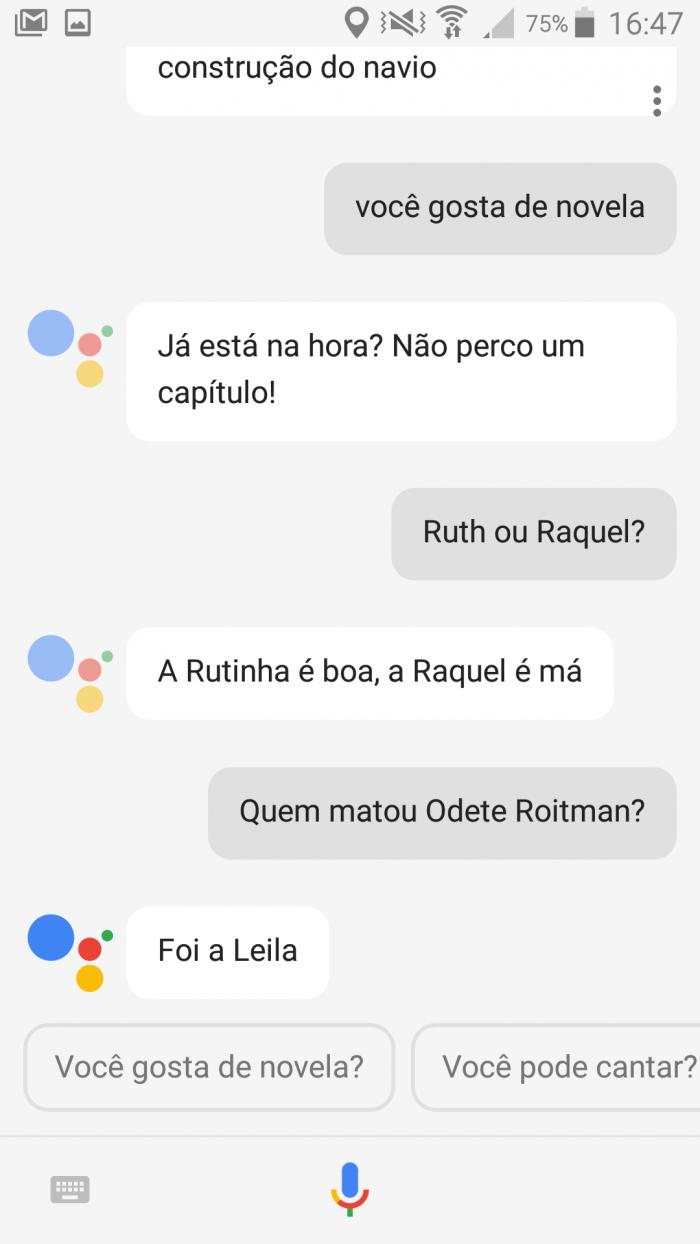Open the keyboard input
Viewport: 700px width, 1244px height.
tap(70, 1189)
